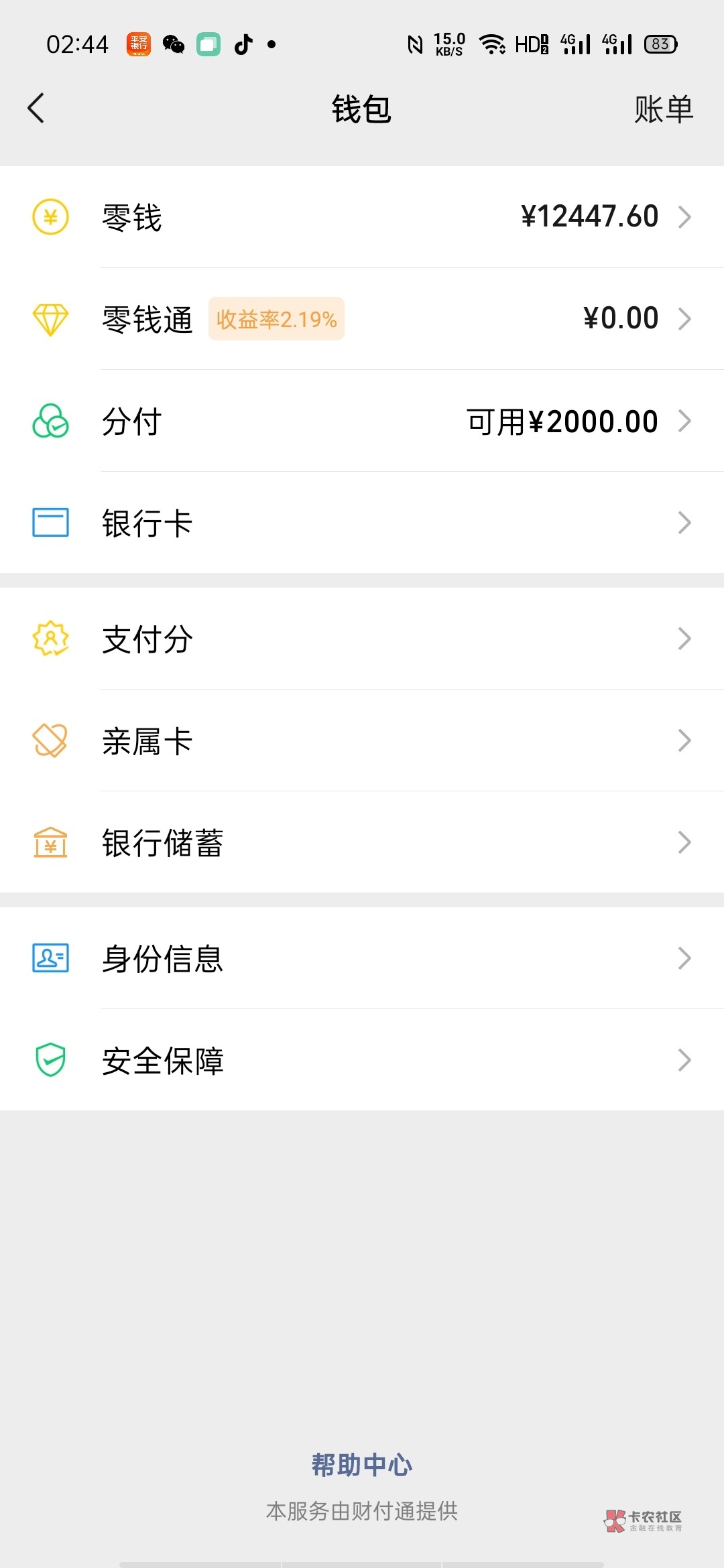Viewport: 724px width, 1568px height.
Task: Open the 零钱通 row
Action: [x=362, y=319]
